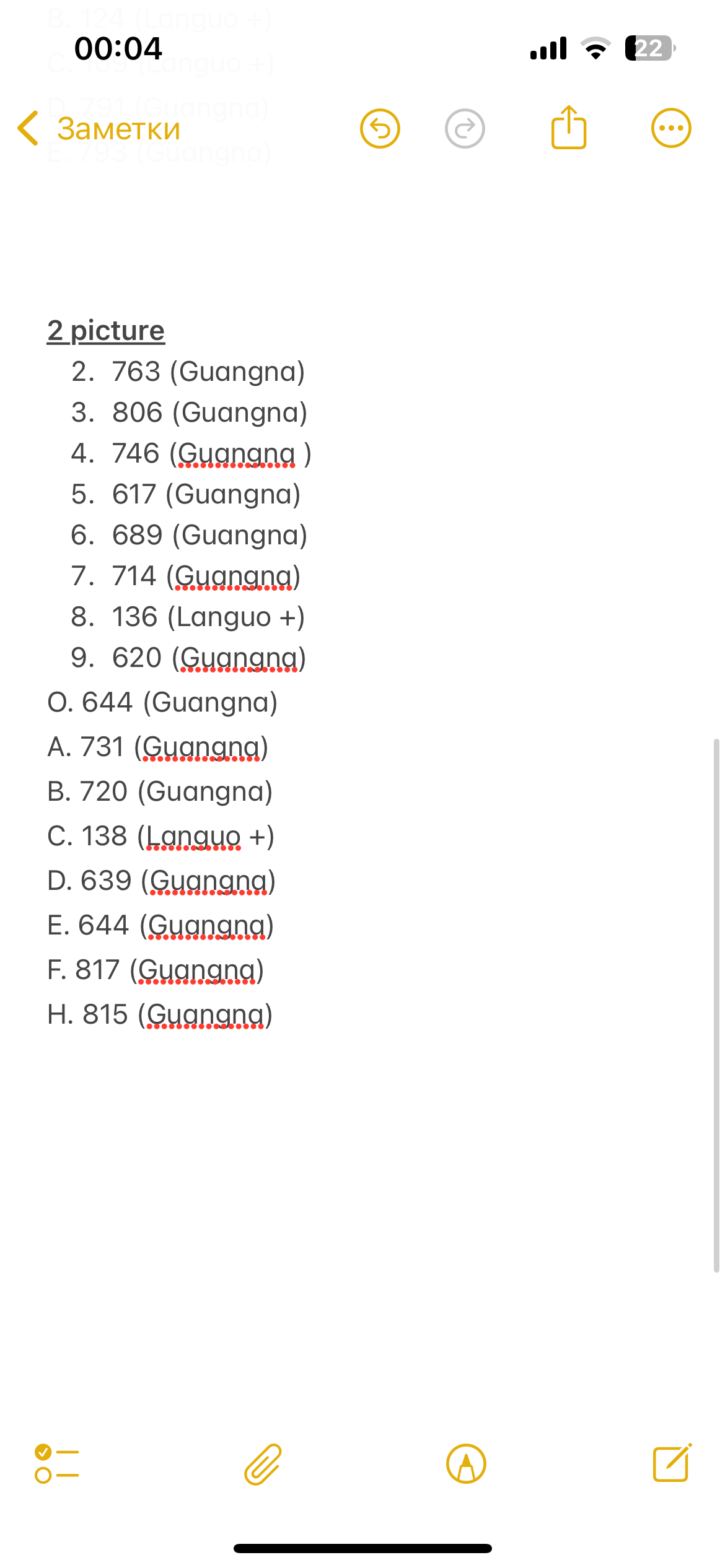Share this note

coord(568,127)
